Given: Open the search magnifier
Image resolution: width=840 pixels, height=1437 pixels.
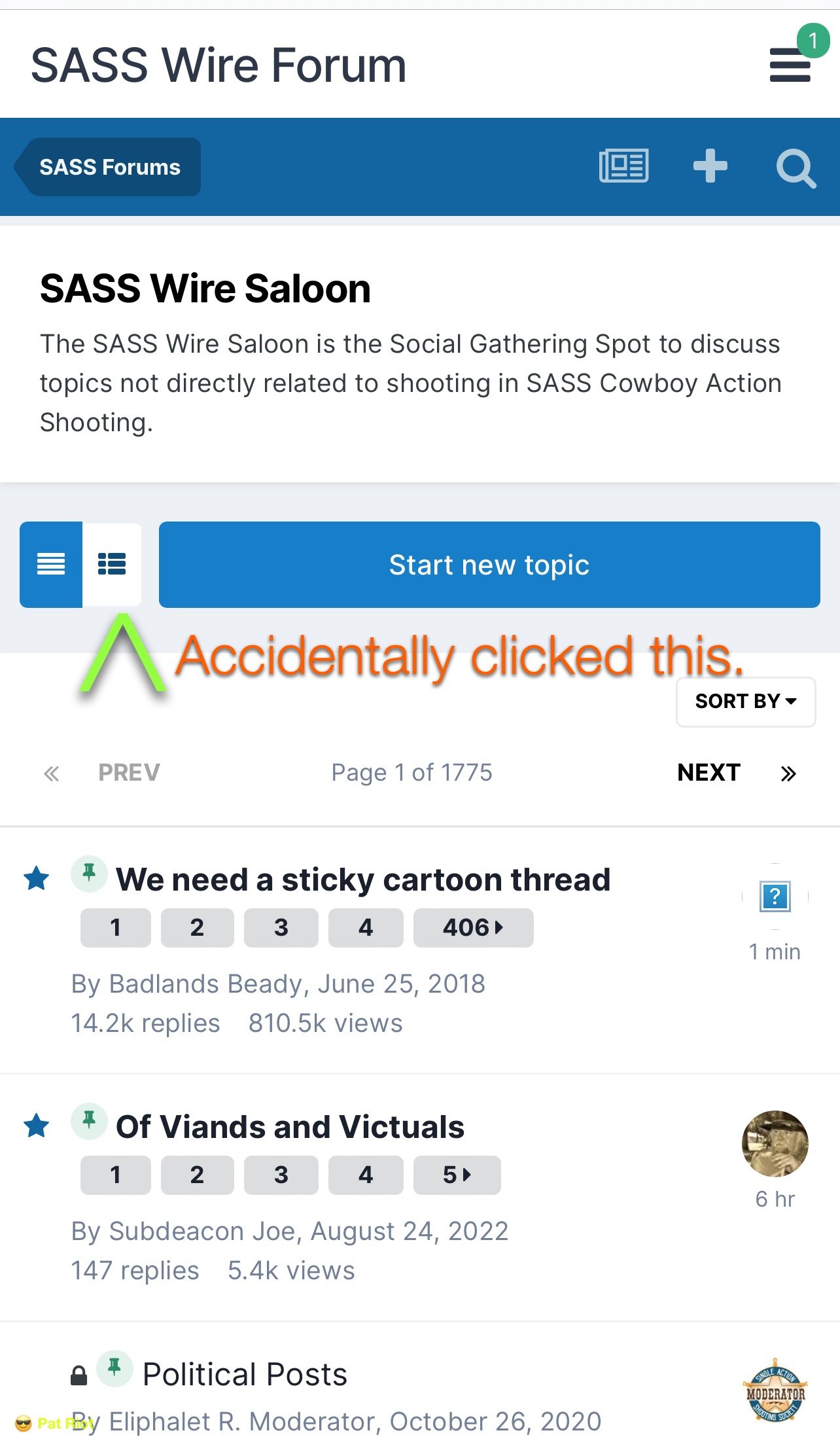Looking at the screenshot, I should coord(795,168).
